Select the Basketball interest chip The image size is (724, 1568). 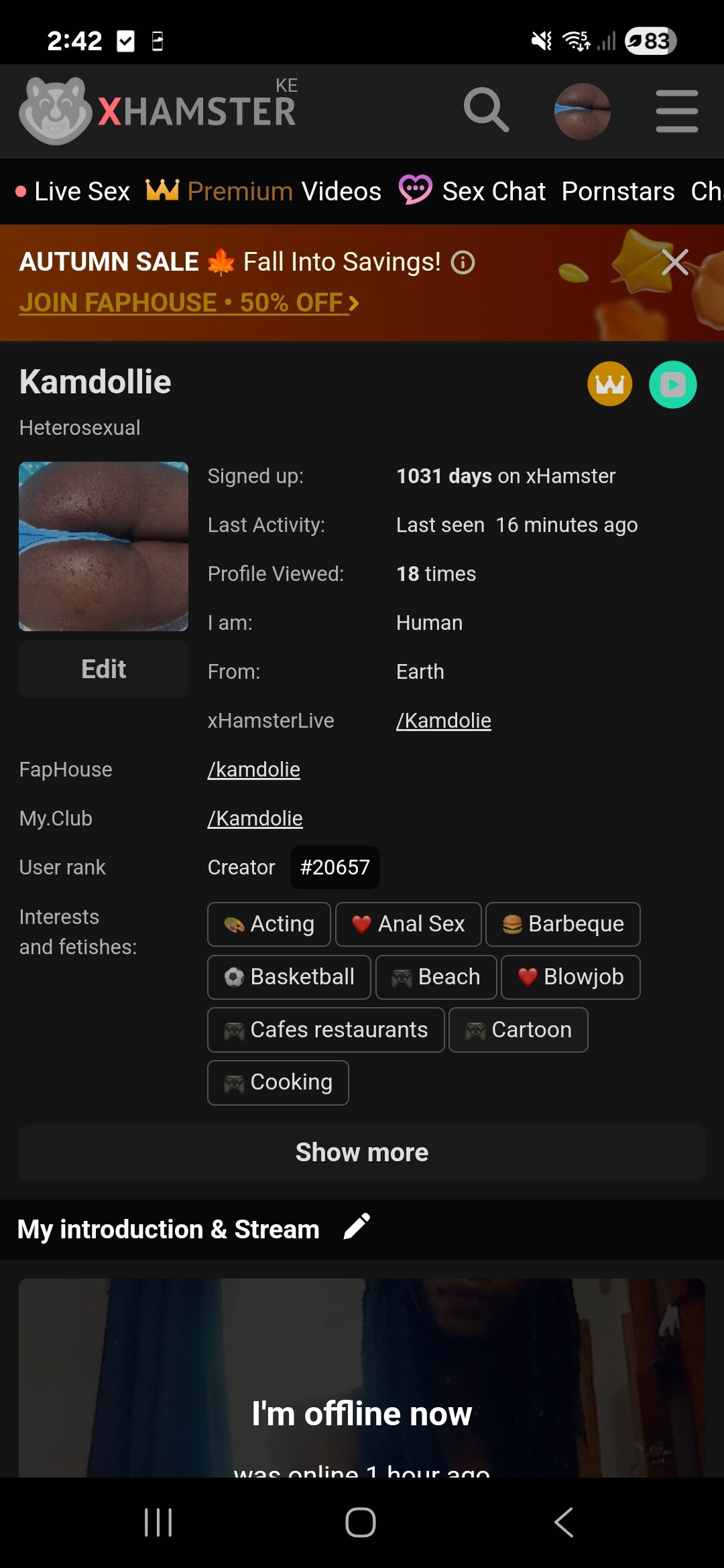(289, 977)
